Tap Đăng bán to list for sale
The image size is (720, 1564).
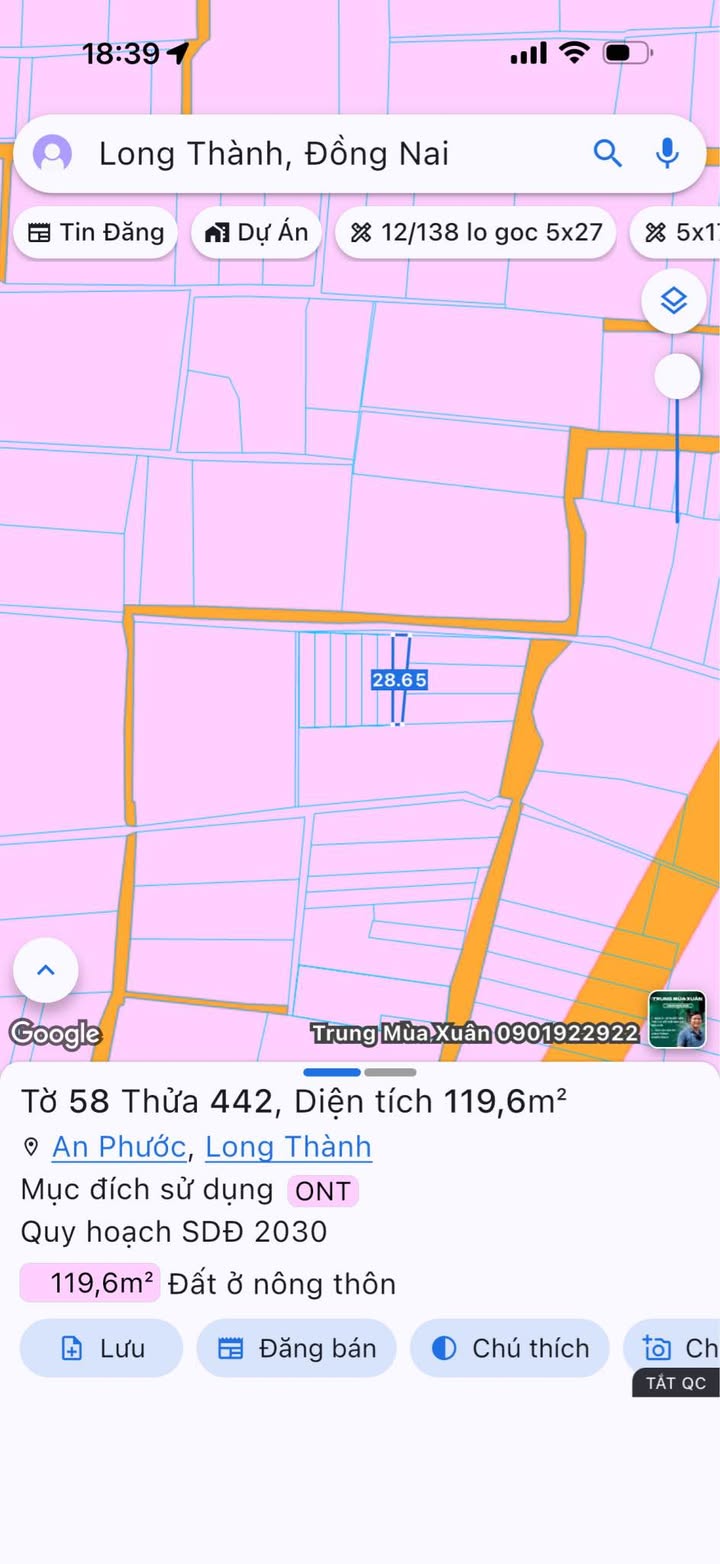click(297, 1348)
